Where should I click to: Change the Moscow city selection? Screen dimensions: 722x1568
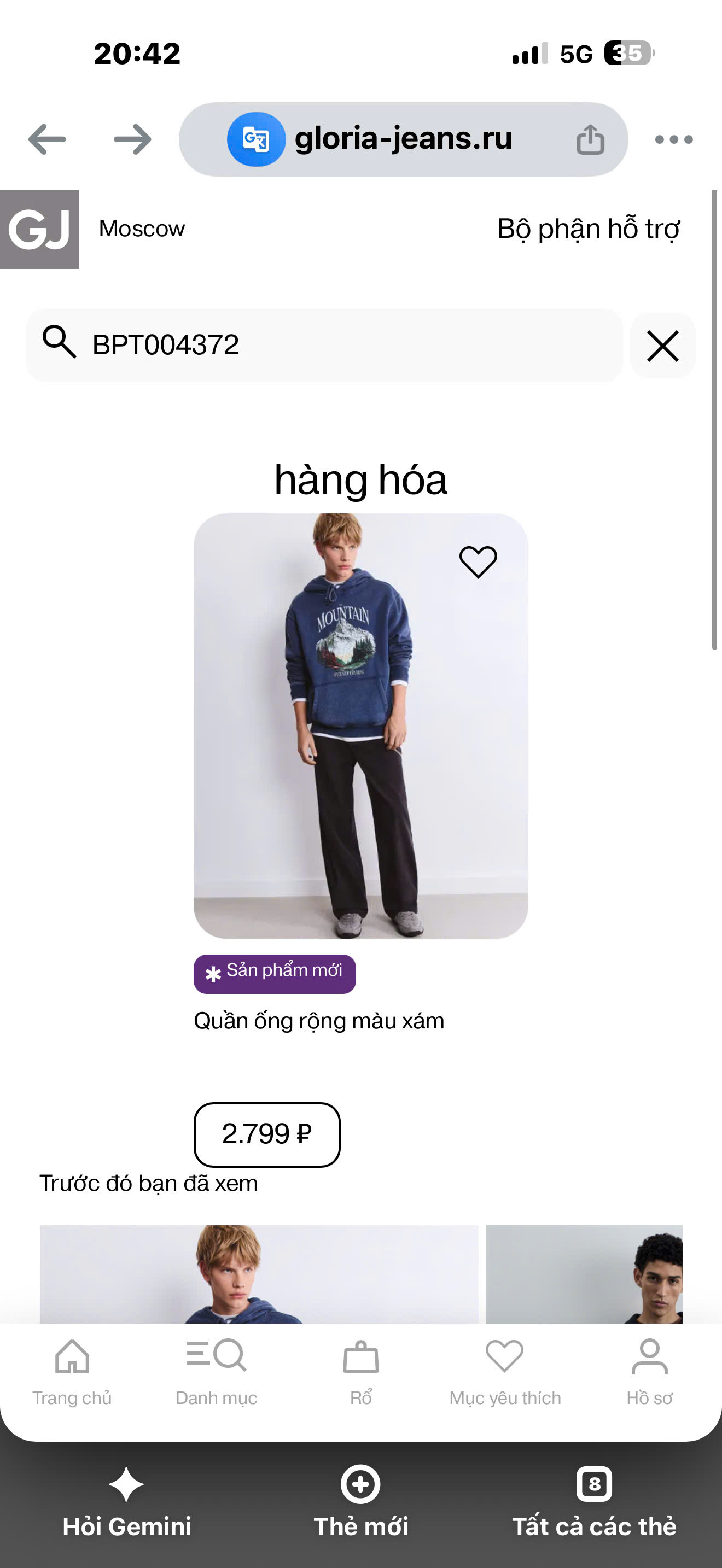tap(142, 229)
